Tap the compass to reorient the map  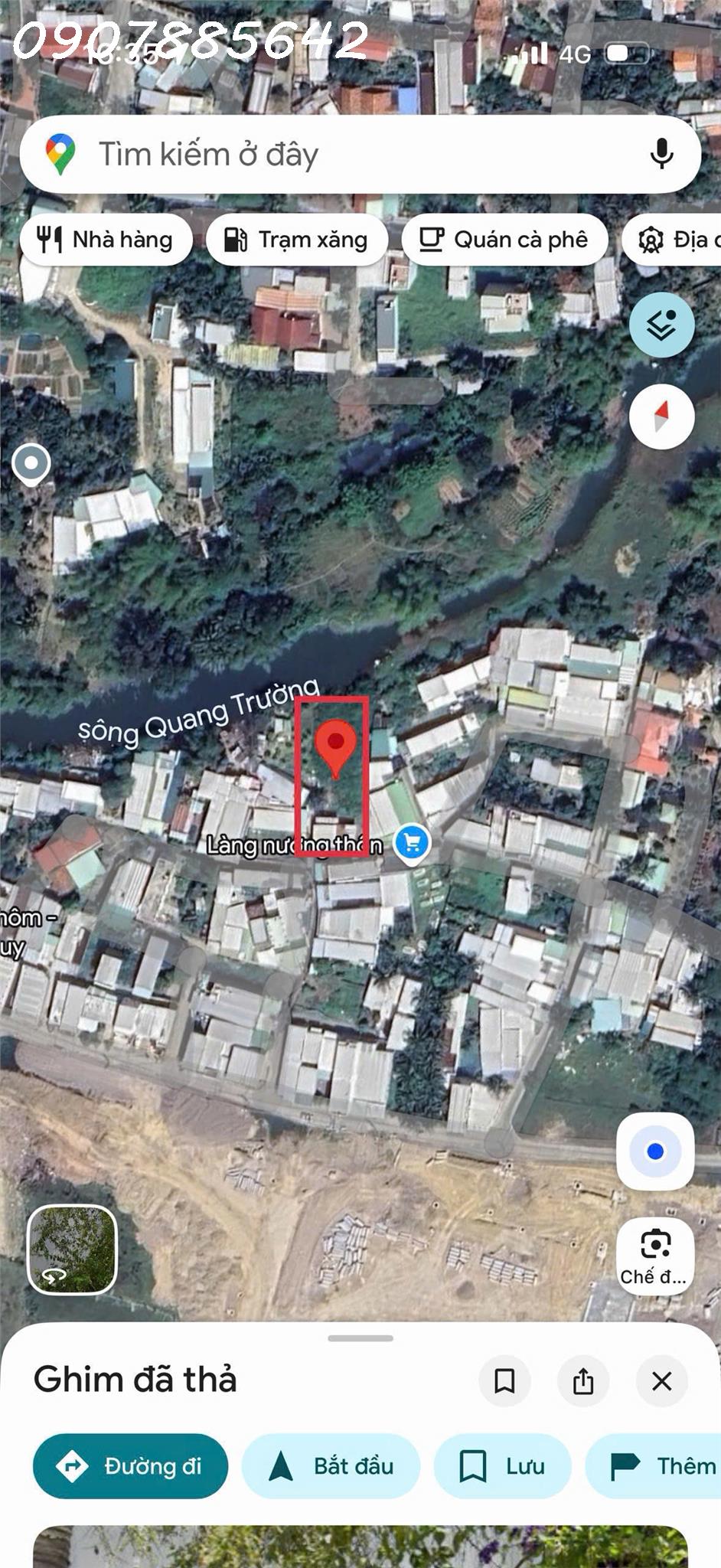click(x=661, y=416)
